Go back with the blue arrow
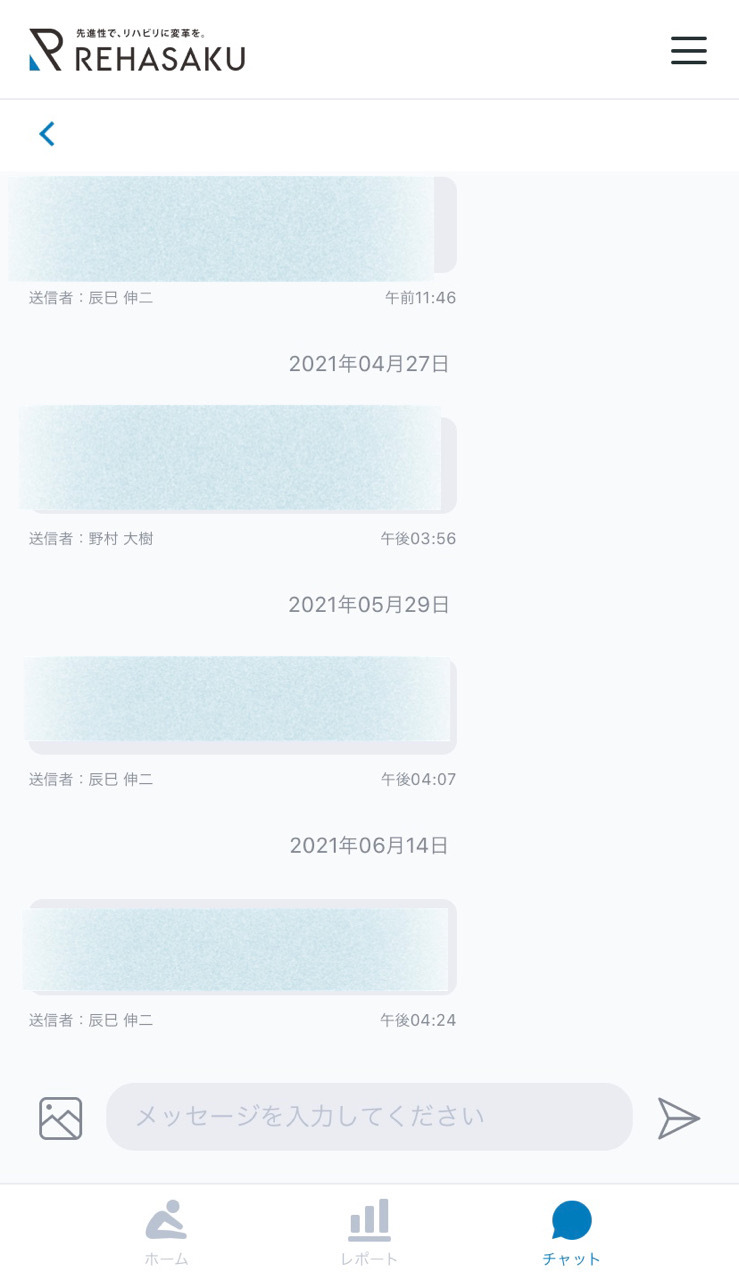This screenshot has width=739, height=1281. 46,134
